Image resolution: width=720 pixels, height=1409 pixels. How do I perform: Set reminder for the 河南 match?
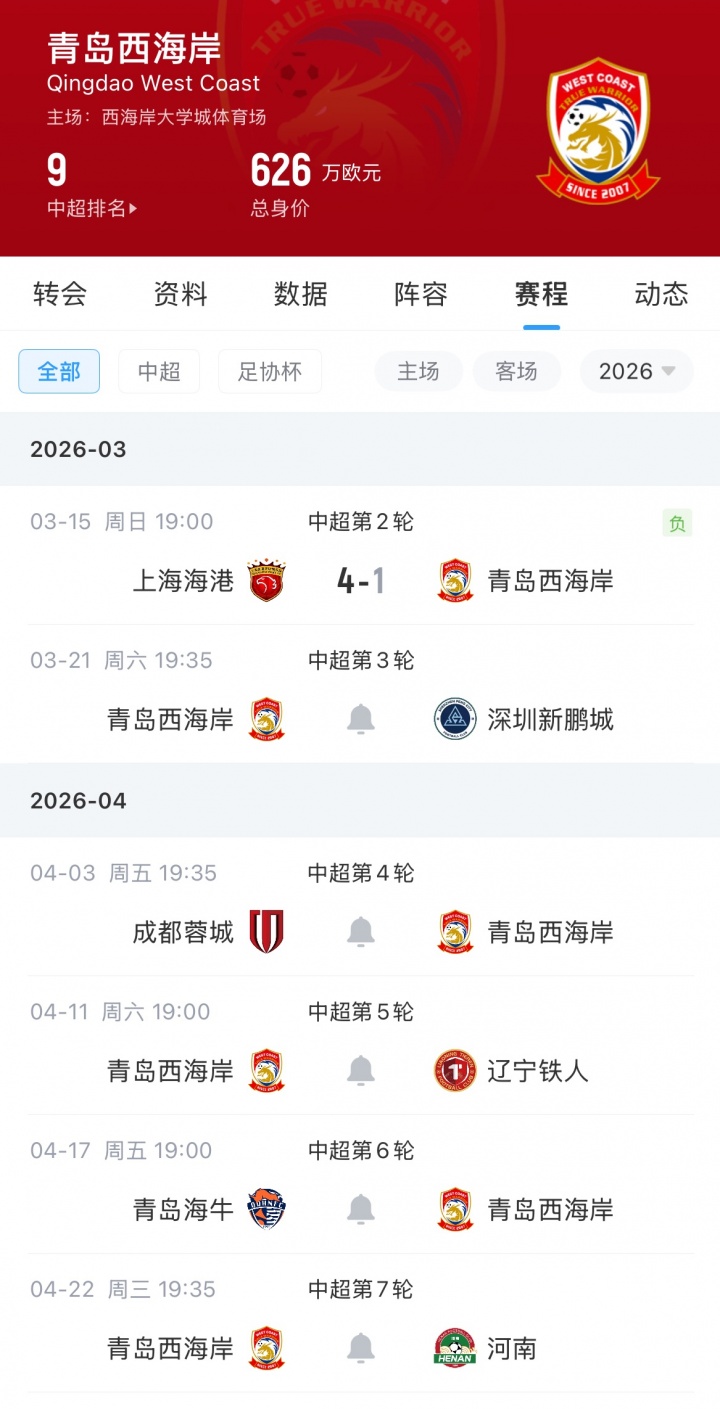coord(360,1349)
